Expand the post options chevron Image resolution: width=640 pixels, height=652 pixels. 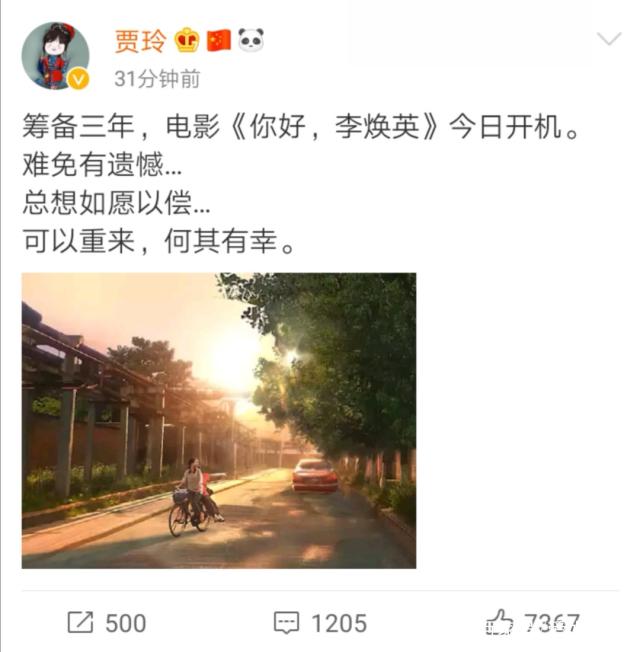pos(608,40)
